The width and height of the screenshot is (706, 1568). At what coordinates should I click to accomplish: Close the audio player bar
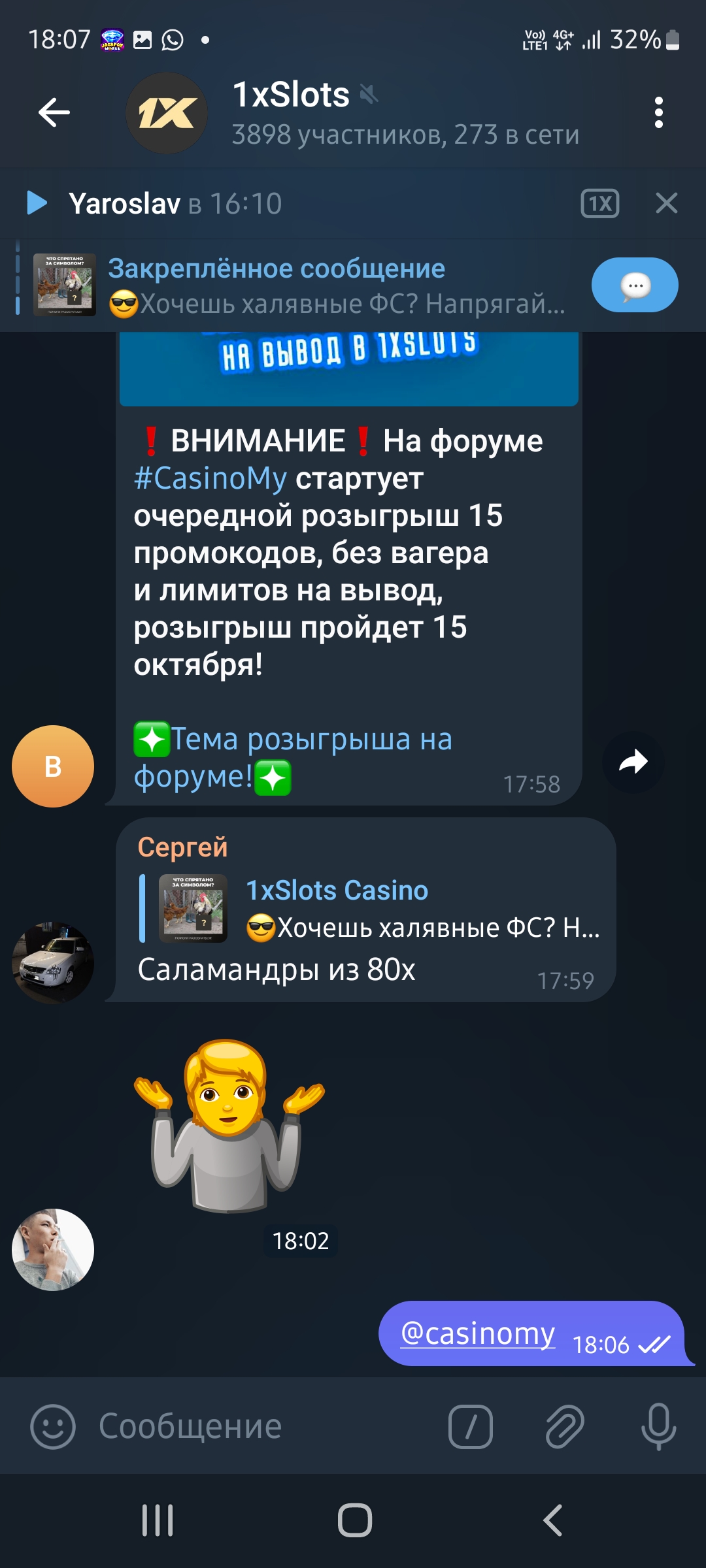point(666,203)
